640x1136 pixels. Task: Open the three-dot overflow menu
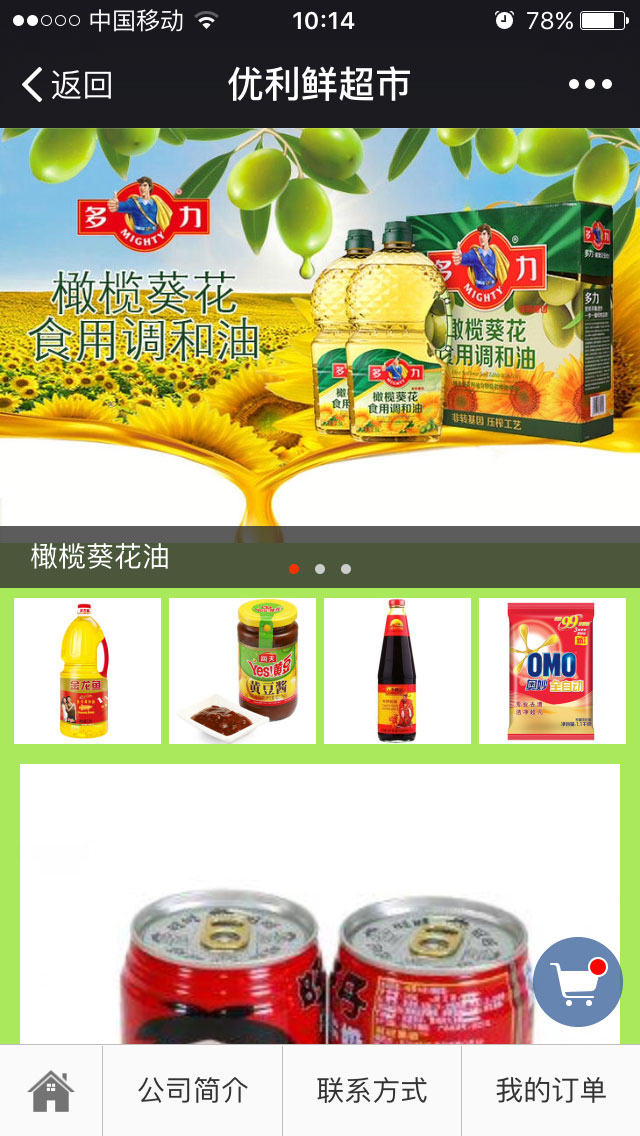[590, 85]
